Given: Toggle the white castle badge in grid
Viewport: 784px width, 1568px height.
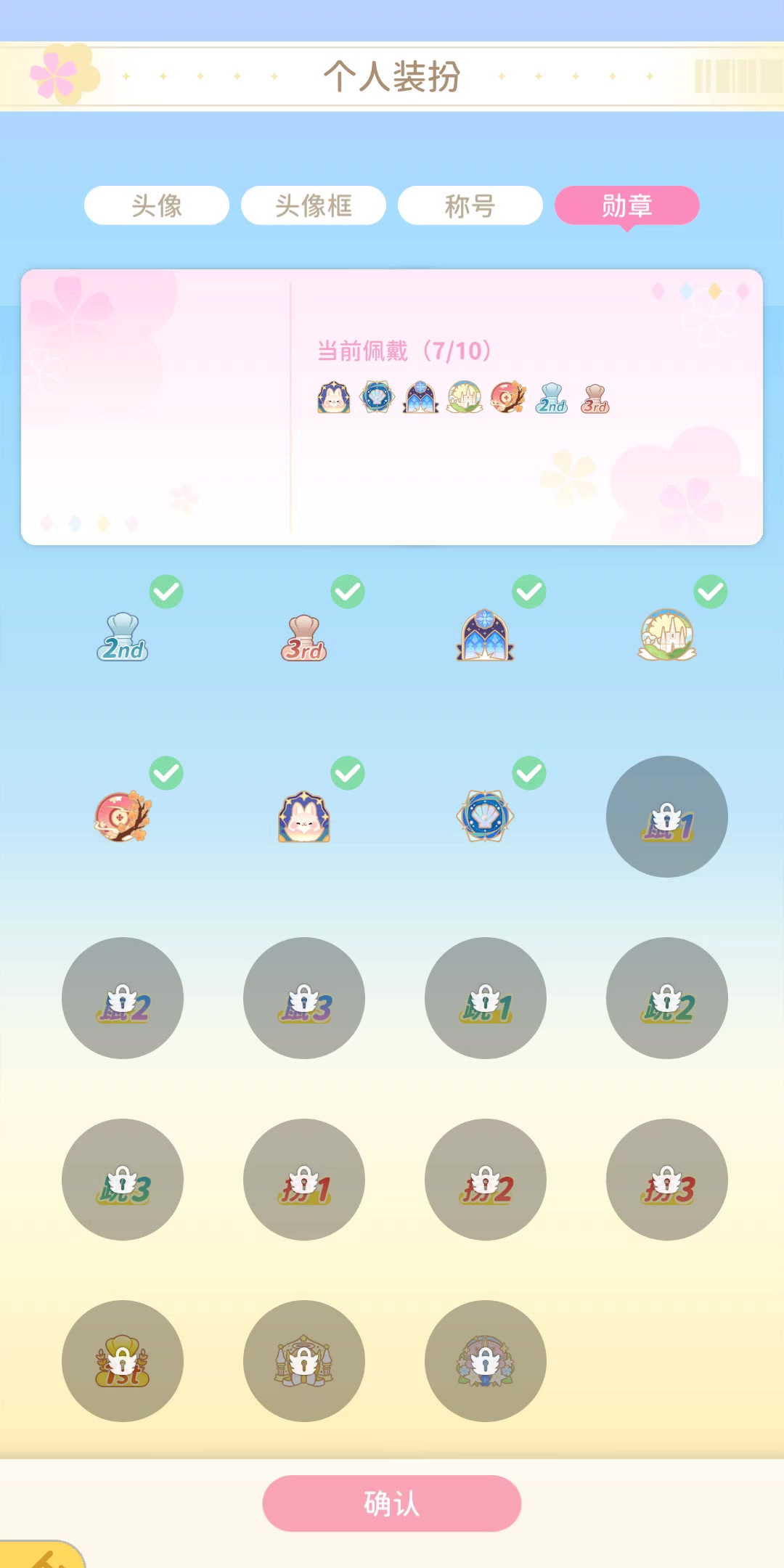Looking at the screenshot, I should (667, 635).
